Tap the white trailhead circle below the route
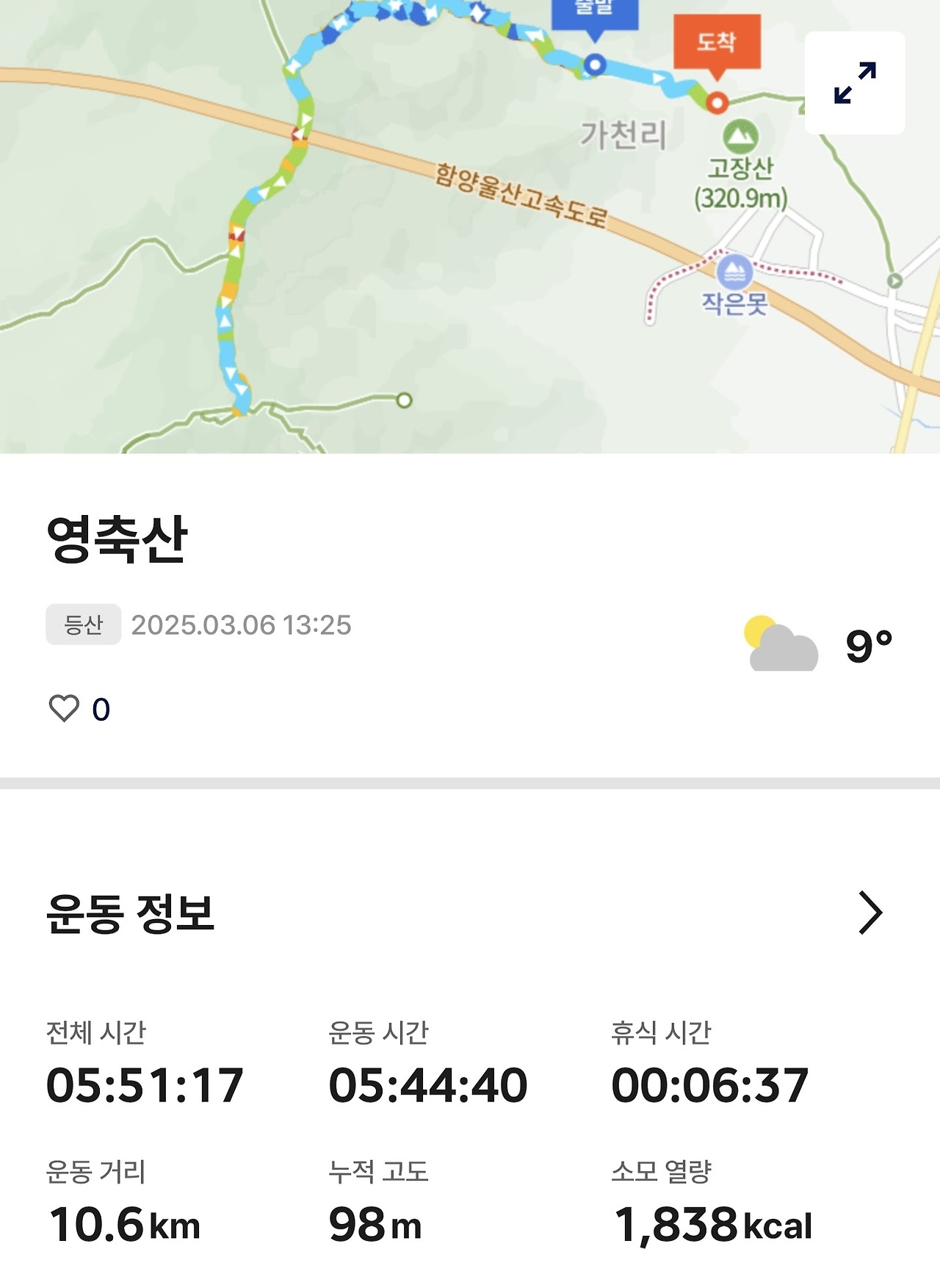Viewport: 940px width, 1288px height. point(403,400)
